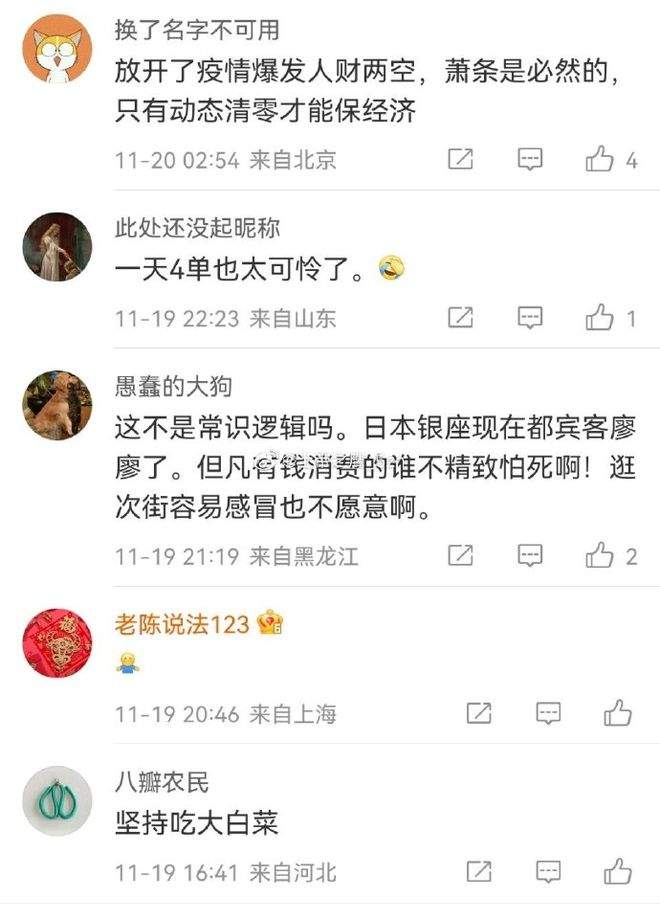Repost 八瓣农民's comment
Viewport: 660px width, 920px height.
[x=479, y=871]
